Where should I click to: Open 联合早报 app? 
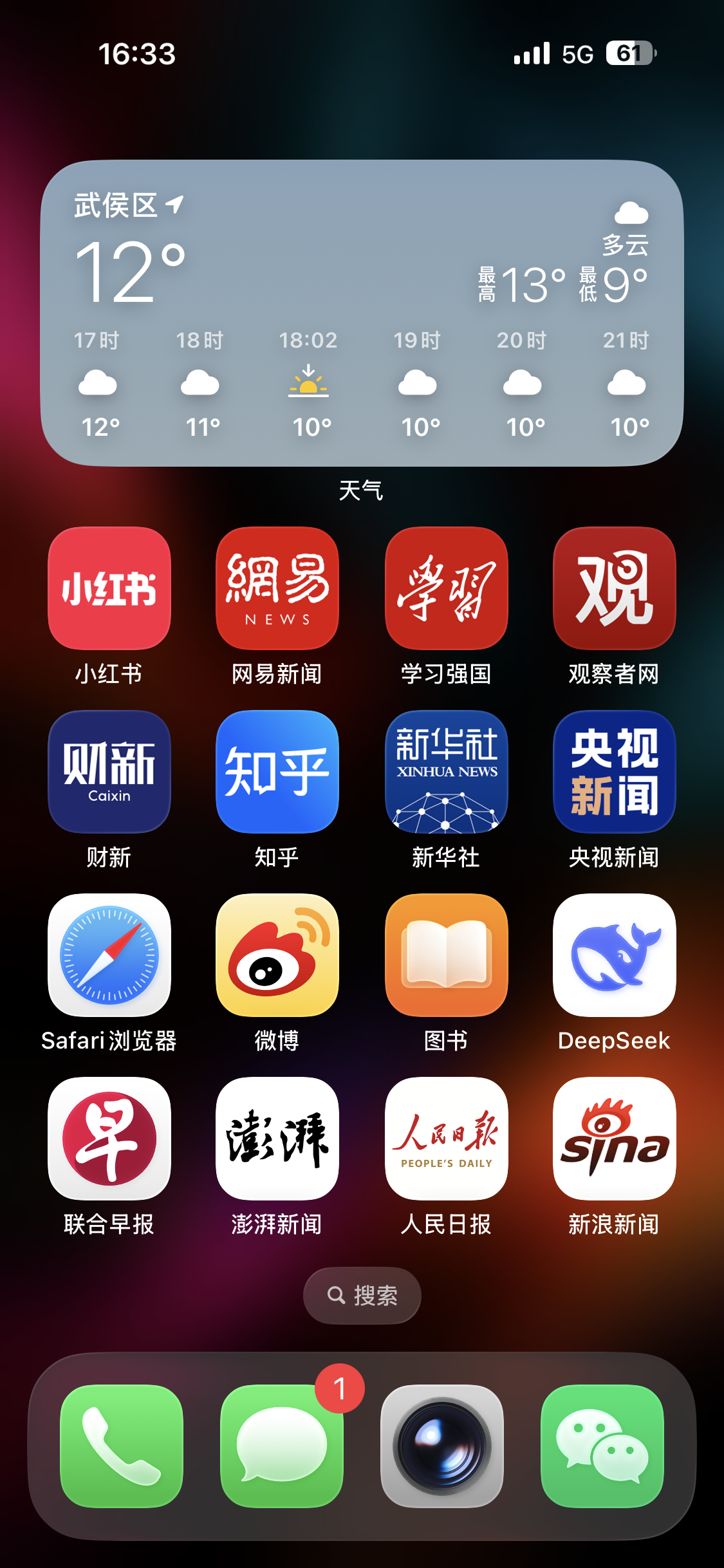click(109, 1139)
